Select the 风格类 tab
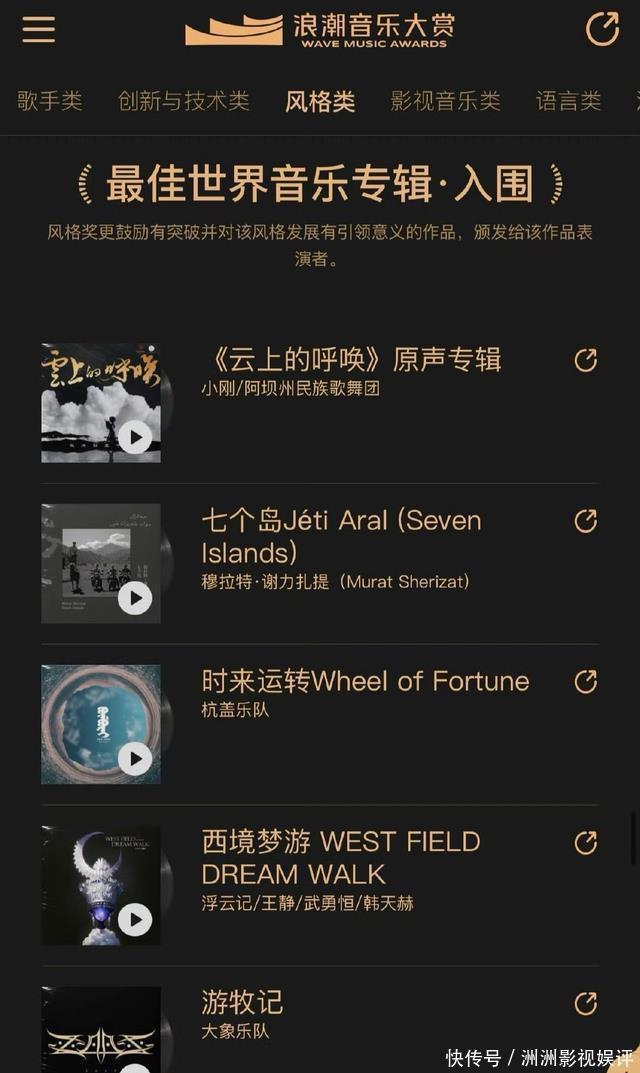 [320, 101]
